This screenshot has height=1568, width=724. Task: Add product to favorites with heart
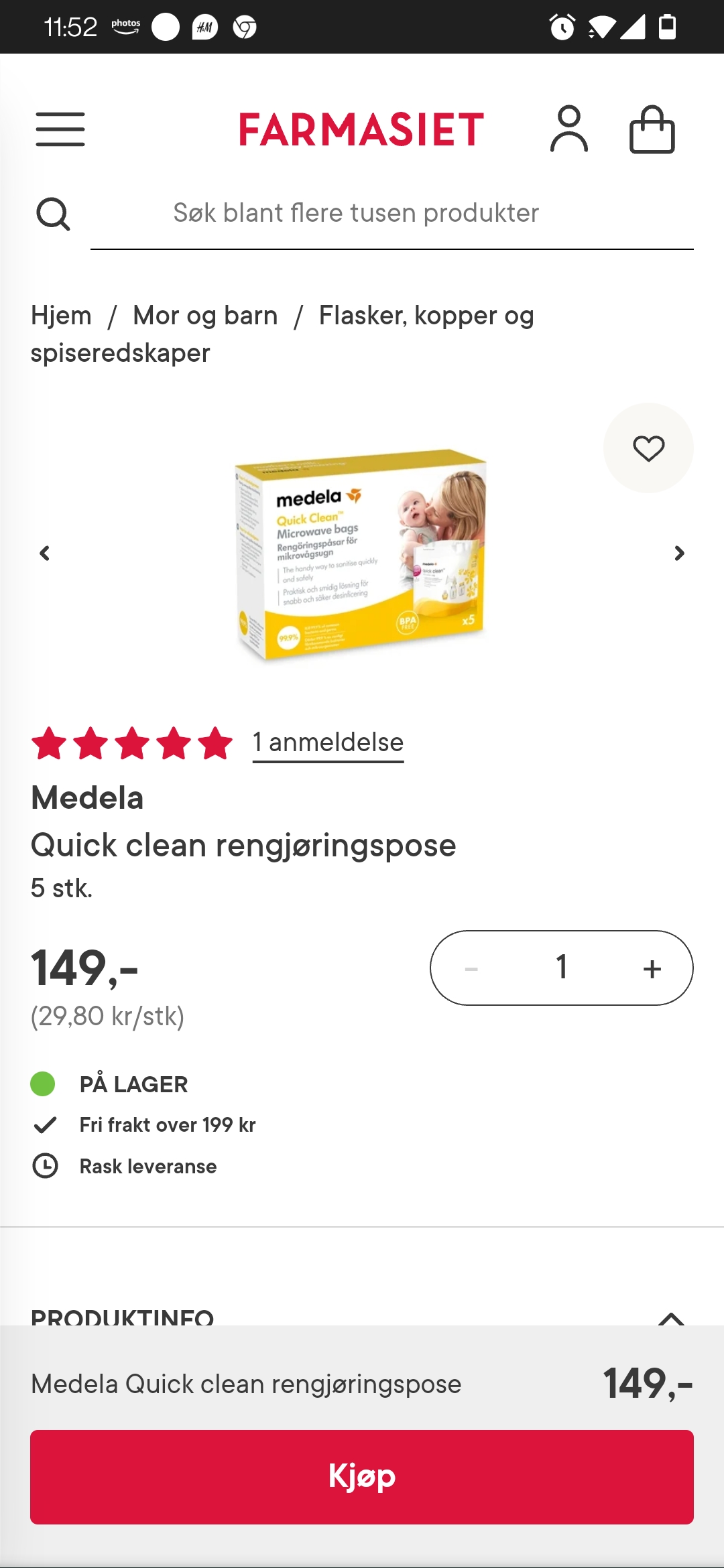pyautogui.click(x=648, y=448)
